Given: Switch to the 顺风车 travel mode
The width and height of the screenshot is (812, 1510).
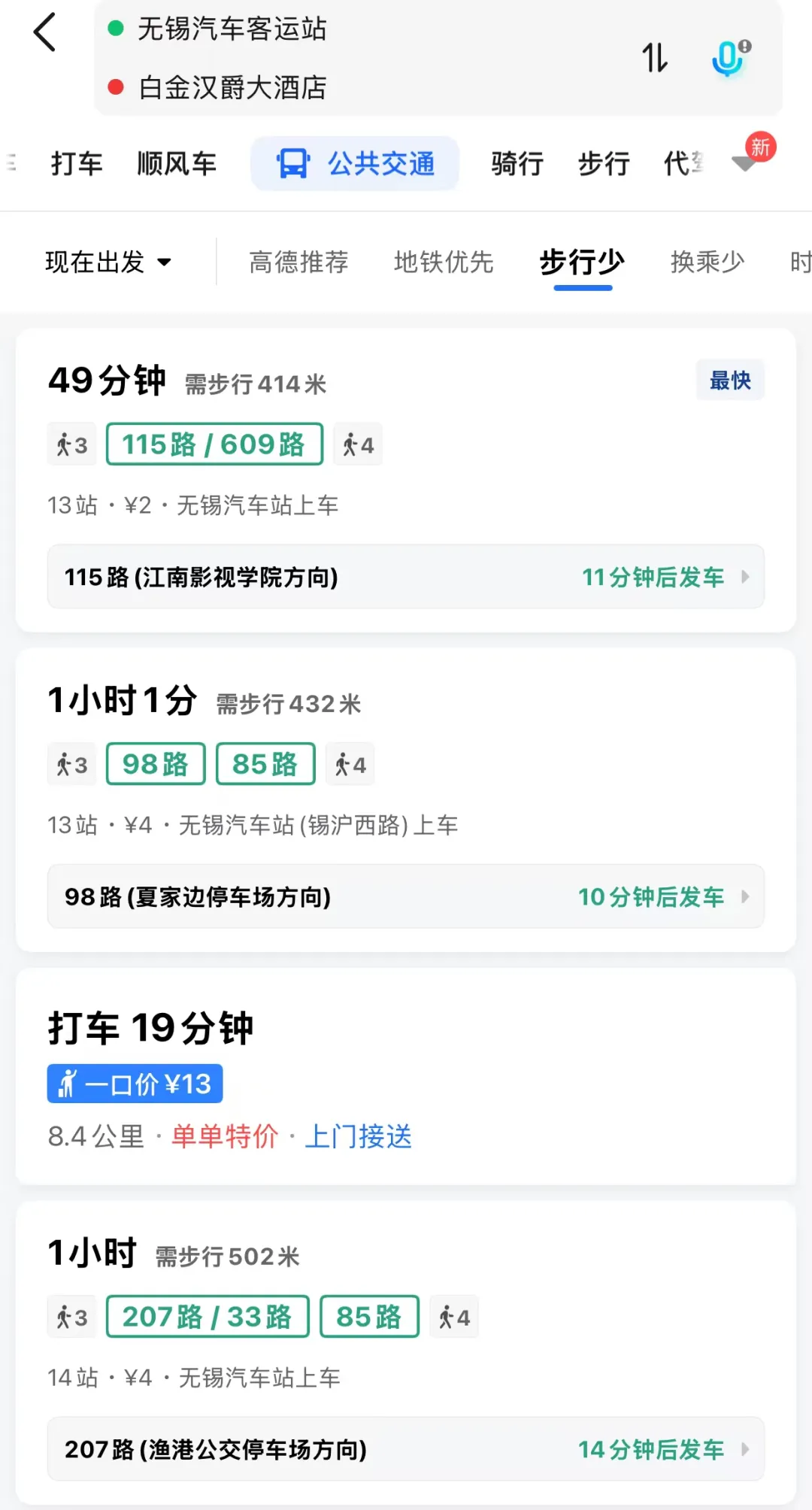Looking at the screenshot, I should pos(177,163).
